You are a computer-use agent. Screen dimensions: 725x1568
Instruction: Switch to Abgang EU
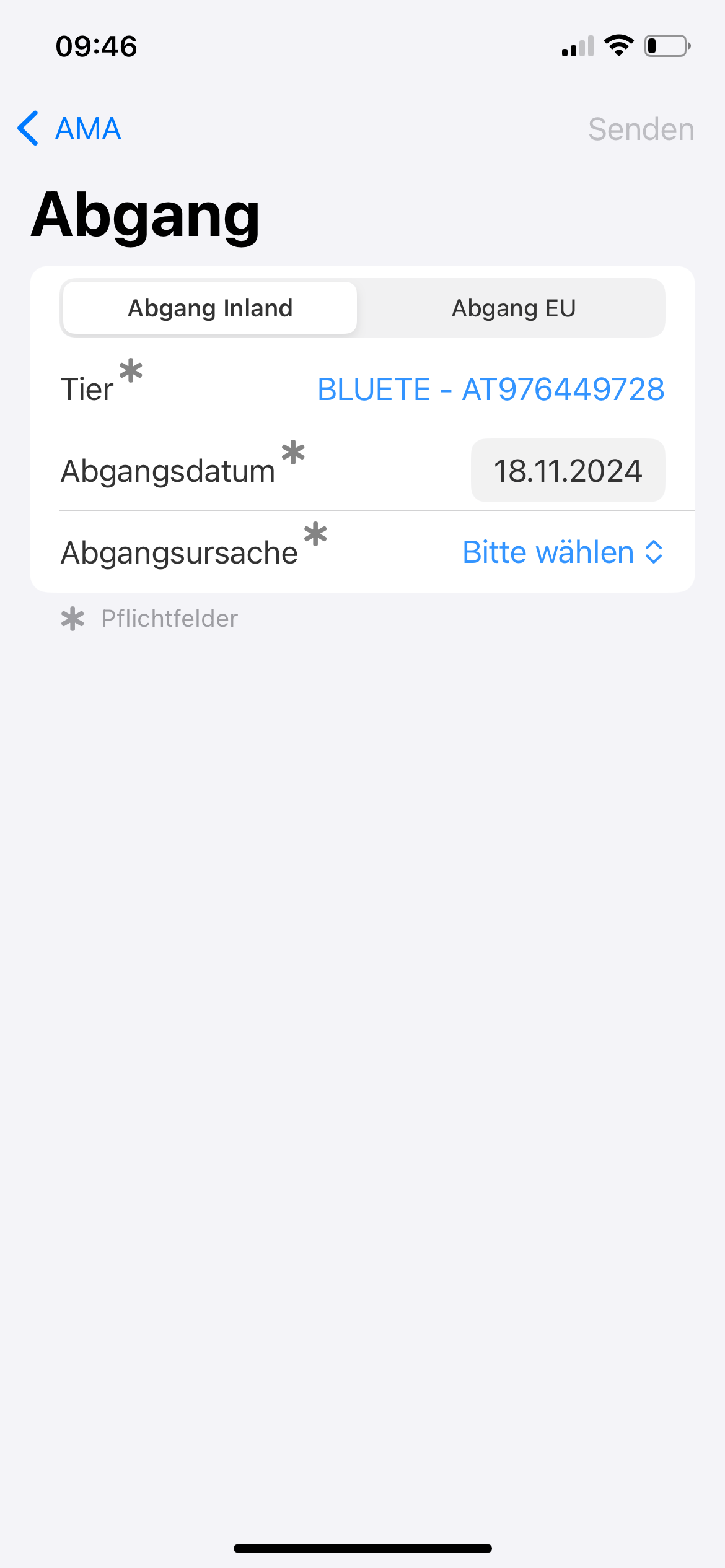click(514, 308)
